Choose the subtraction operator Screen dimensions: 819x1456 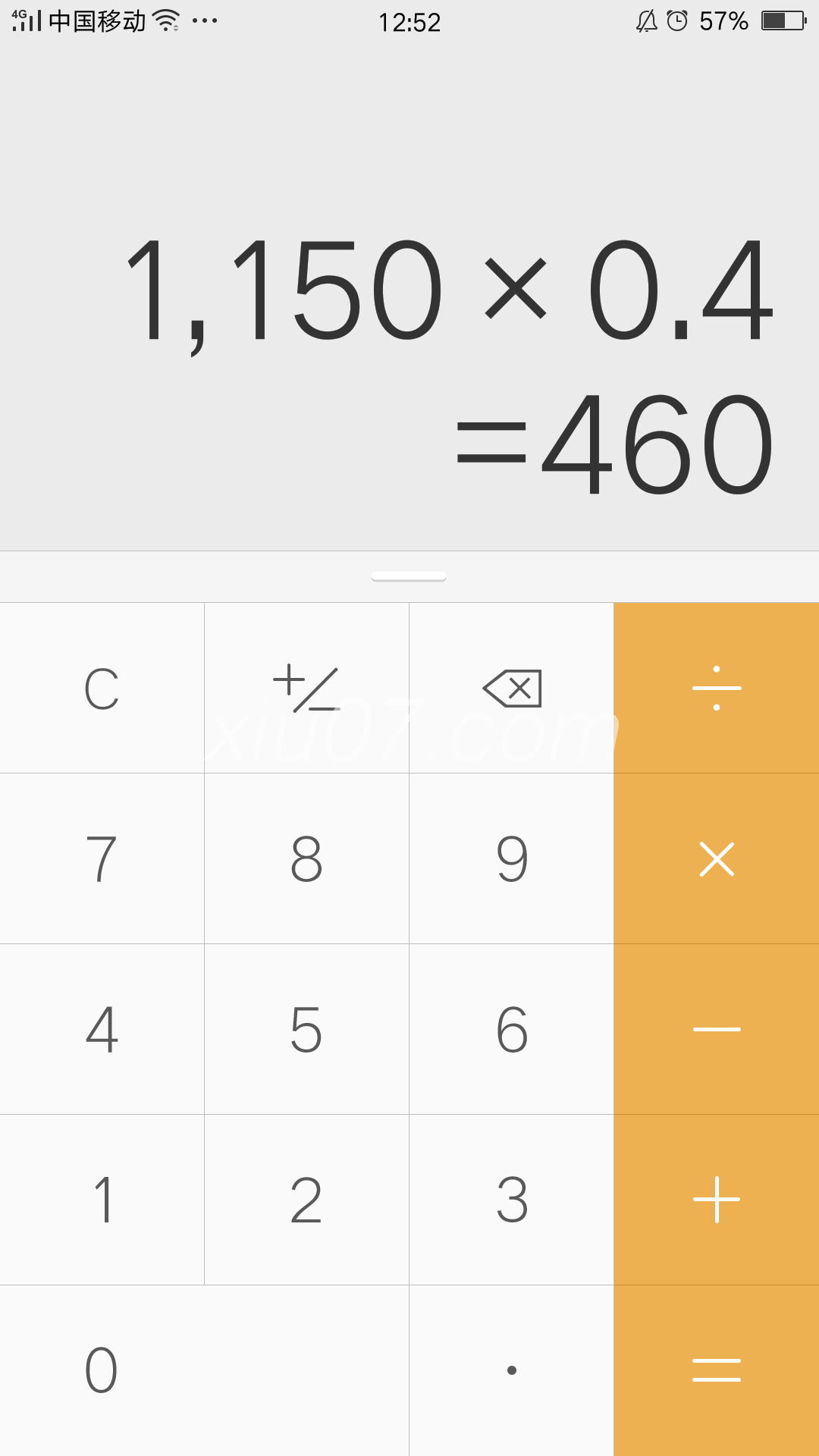click(717, 1030)
